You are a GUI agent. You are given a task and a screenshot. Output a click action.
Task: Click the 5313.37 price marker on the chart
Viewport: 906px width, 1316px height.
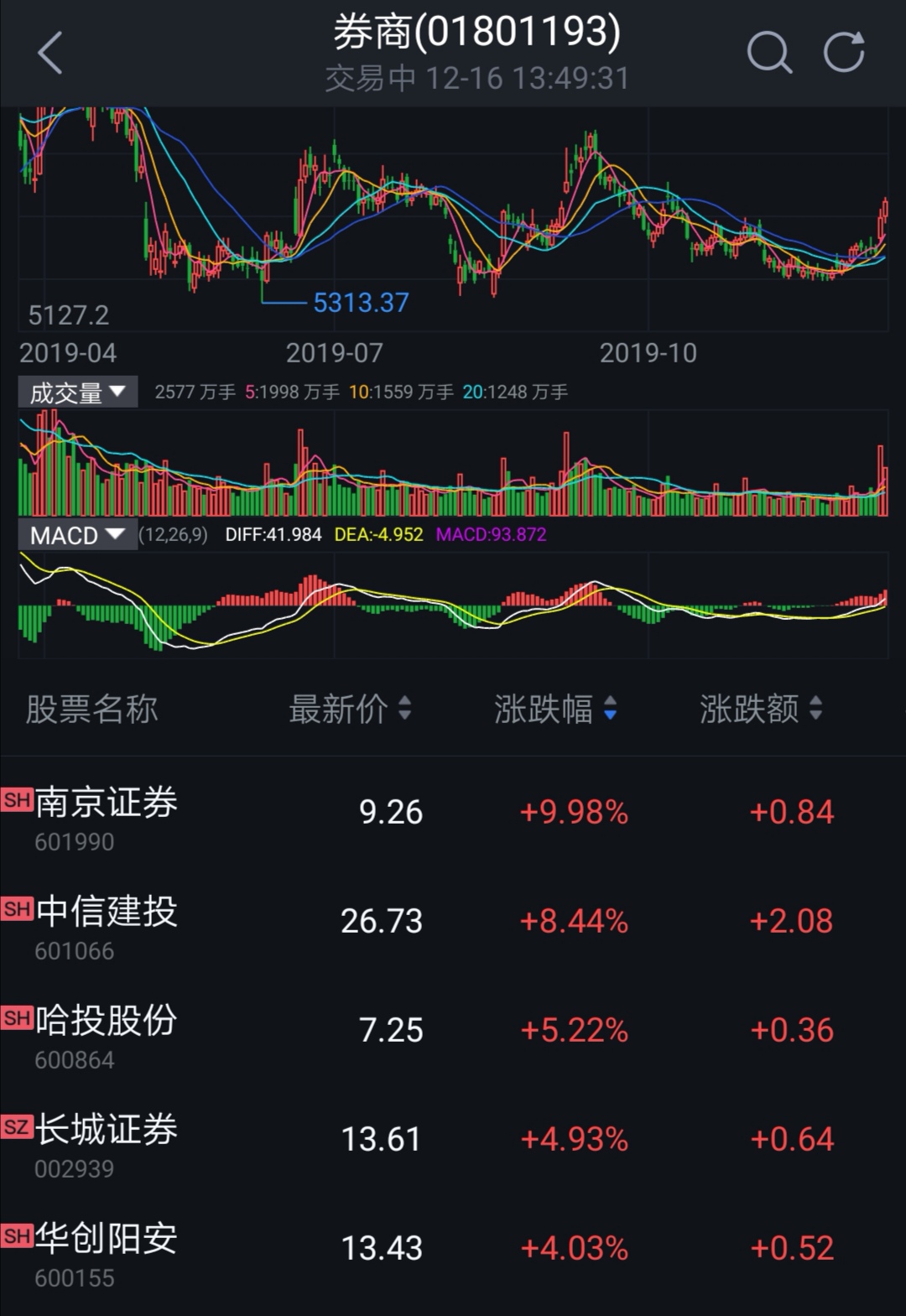pyautogui.click(x=360, y=303)
